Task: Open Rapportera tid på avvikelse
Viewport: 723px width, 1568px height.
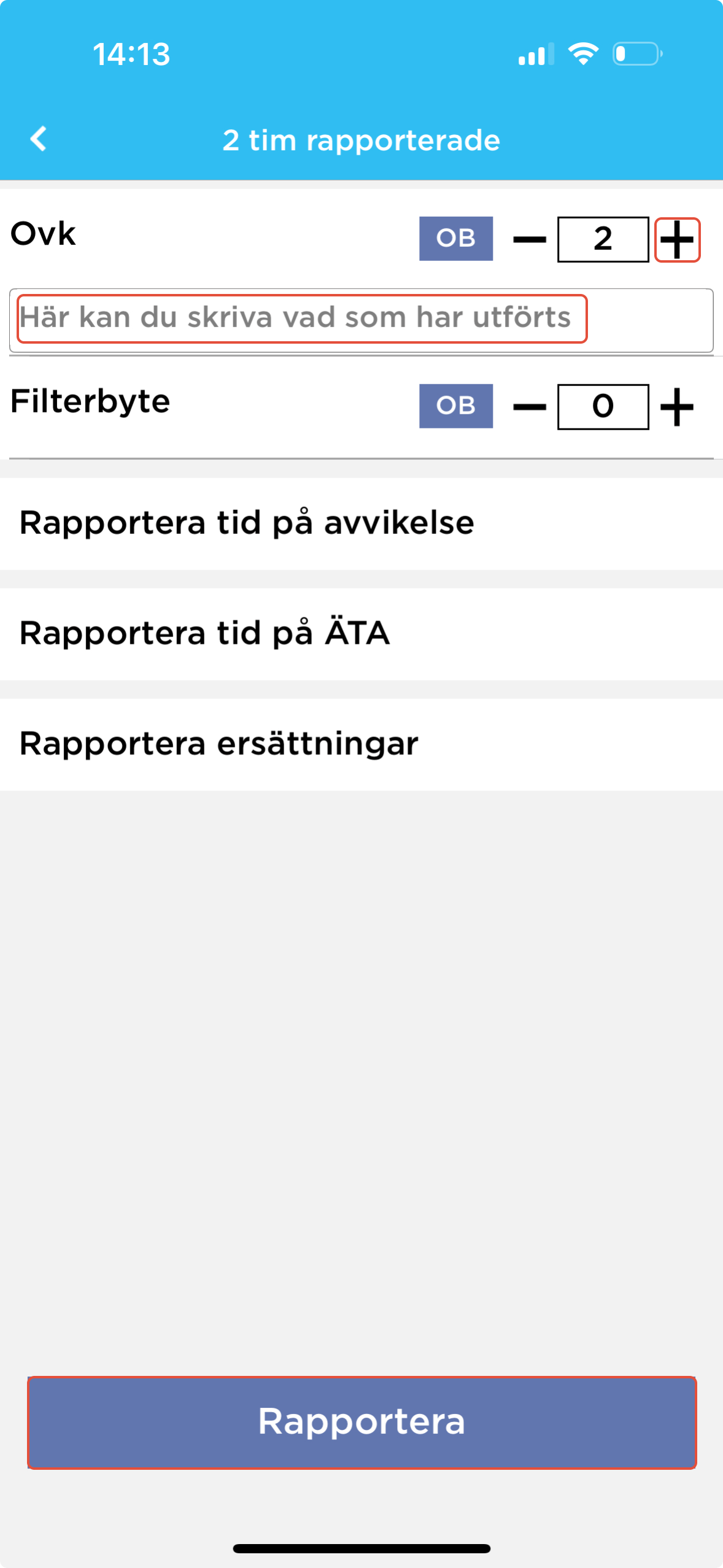Action: [361, 523]
